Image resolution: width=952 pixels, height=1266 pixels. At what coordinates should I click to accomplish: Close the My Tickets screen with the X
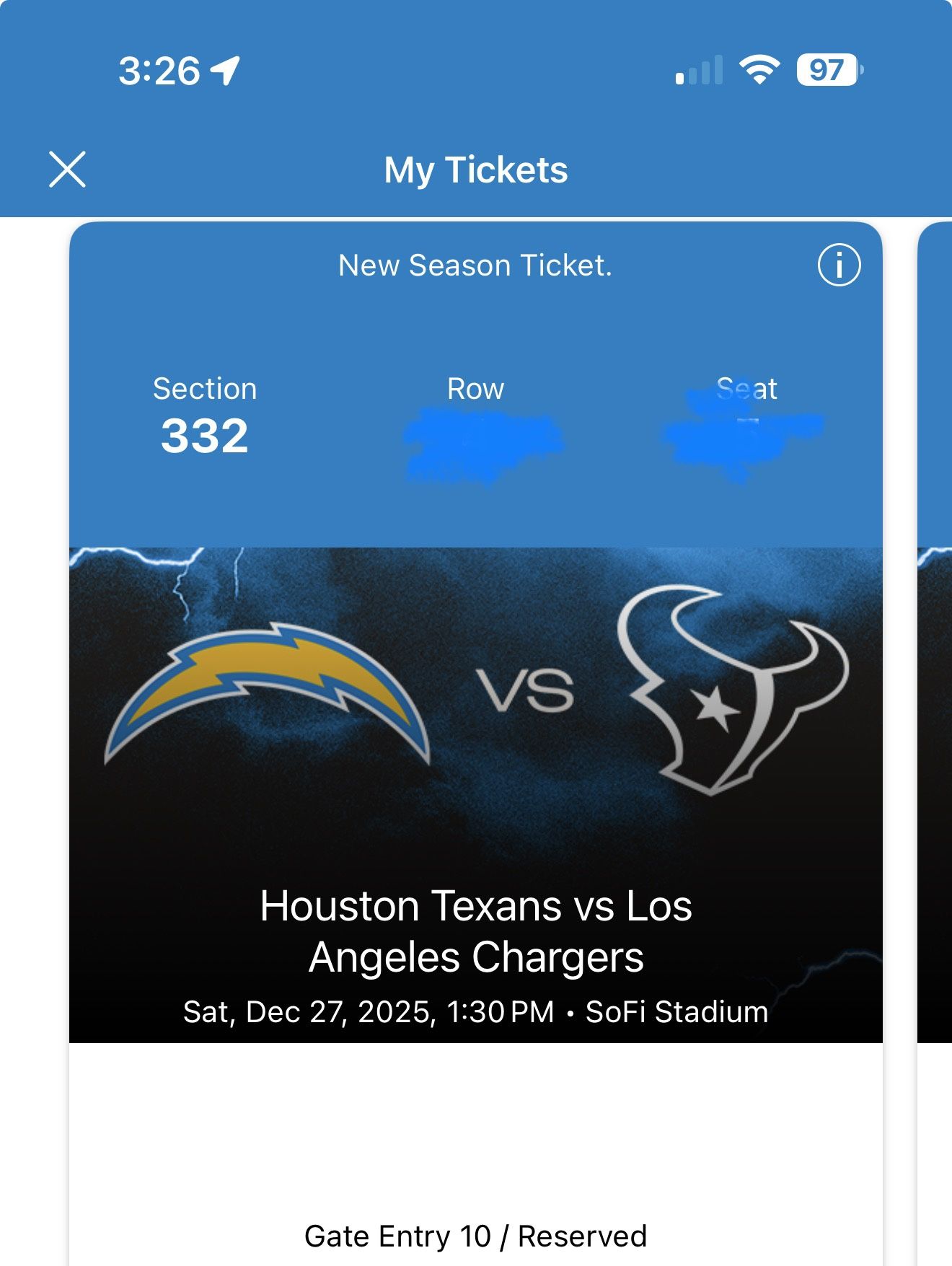[69, 170]
